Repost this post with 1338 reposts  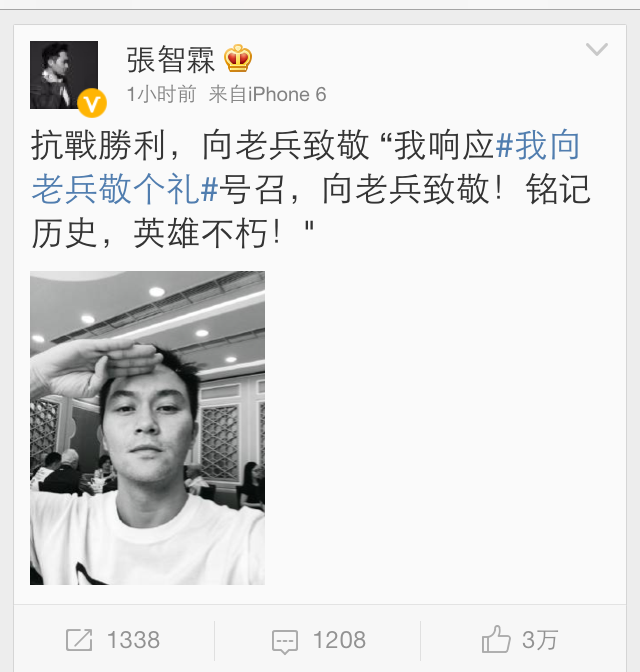pos(111,639)
